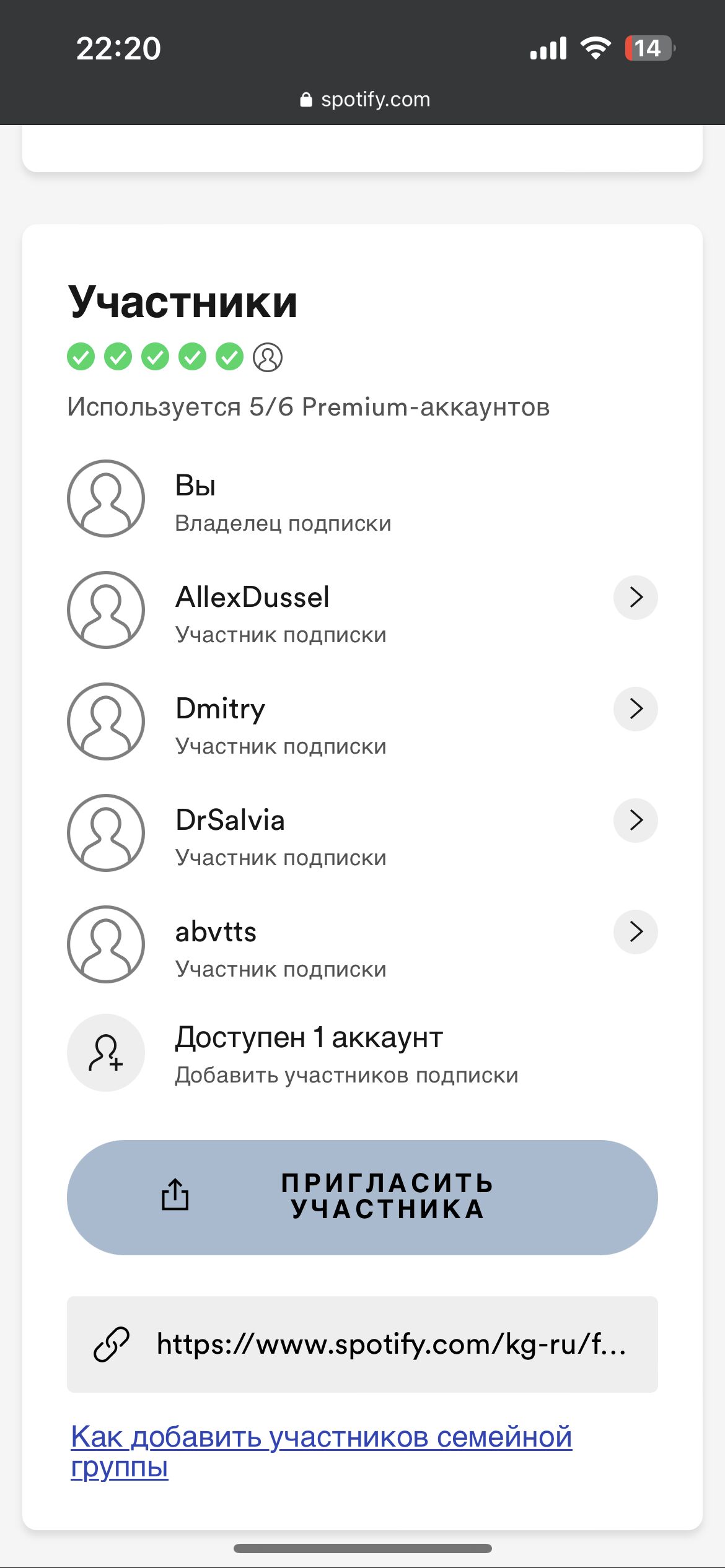Open abvtts member details
Screen dimensions: 725x1568
click(x=635, y=932)
